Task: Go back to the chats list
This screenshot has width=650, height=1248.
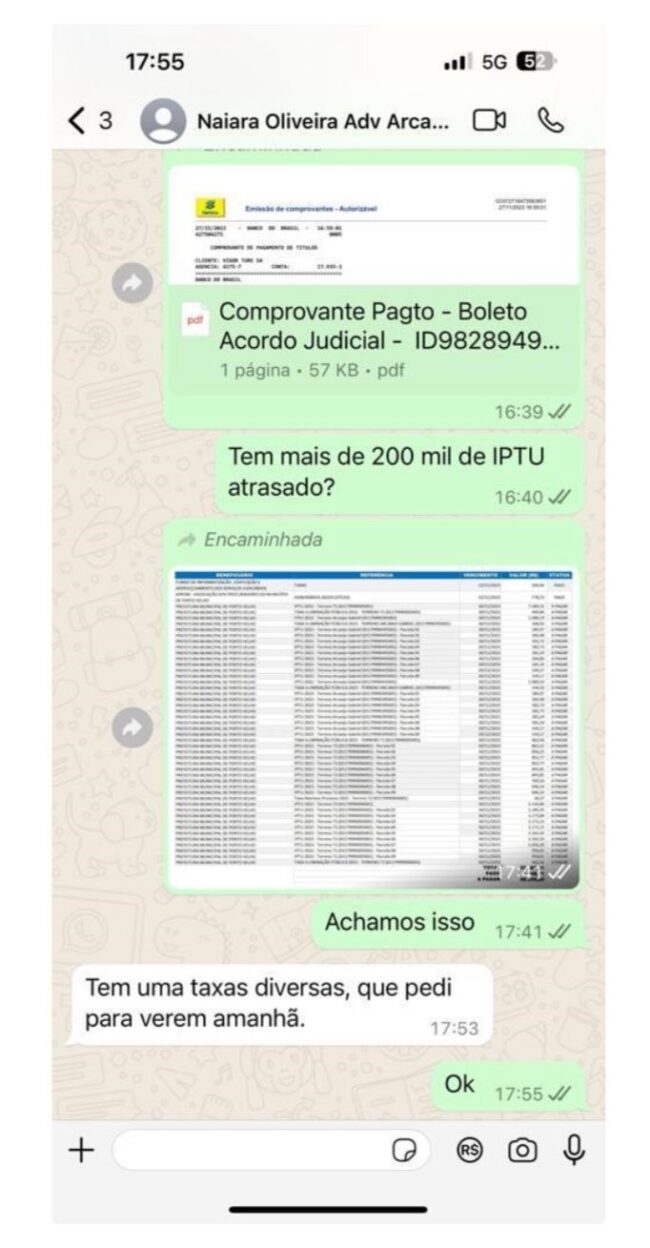Action: coord(89,121)
